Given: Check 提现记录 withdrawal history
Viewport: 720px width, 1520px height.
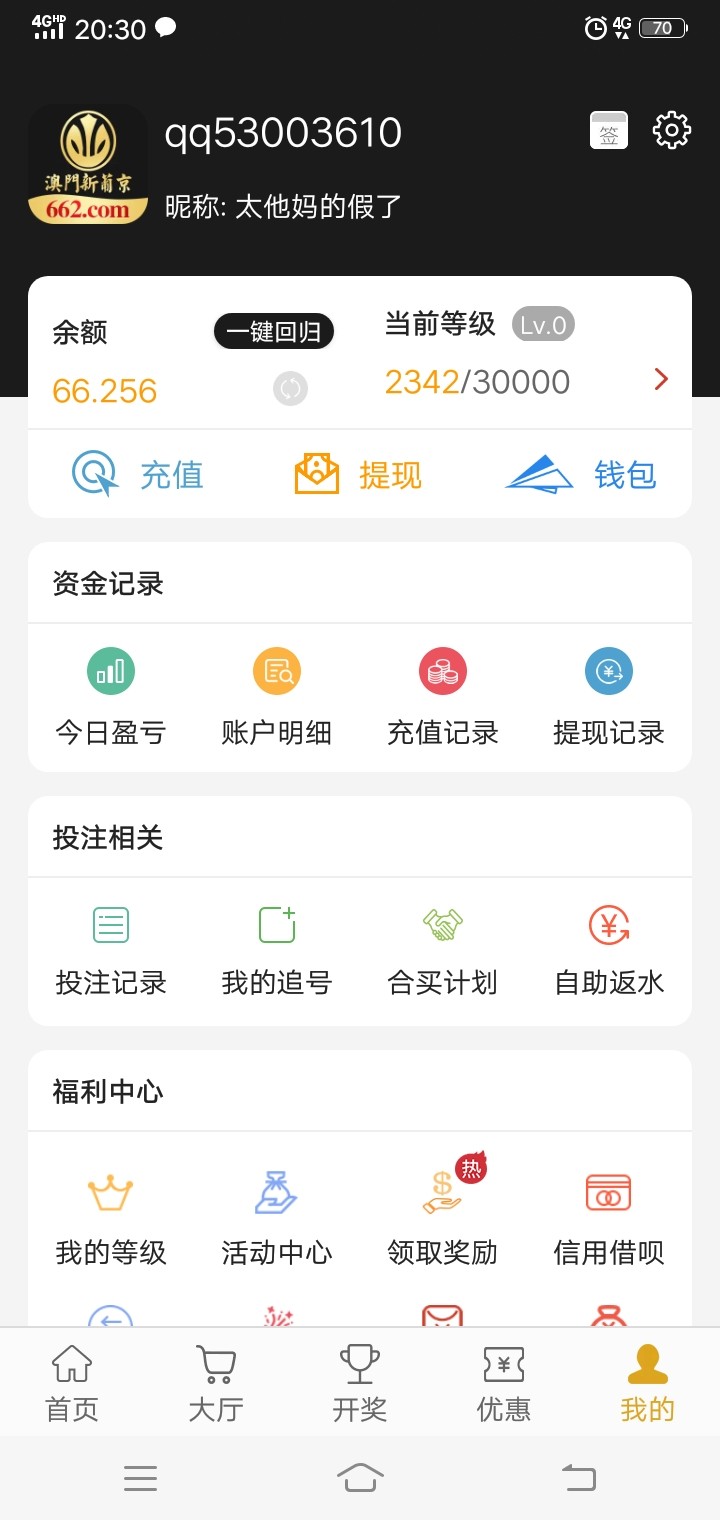Looking at the screenshot, I should pyautogui.click(x=608, y=700).
